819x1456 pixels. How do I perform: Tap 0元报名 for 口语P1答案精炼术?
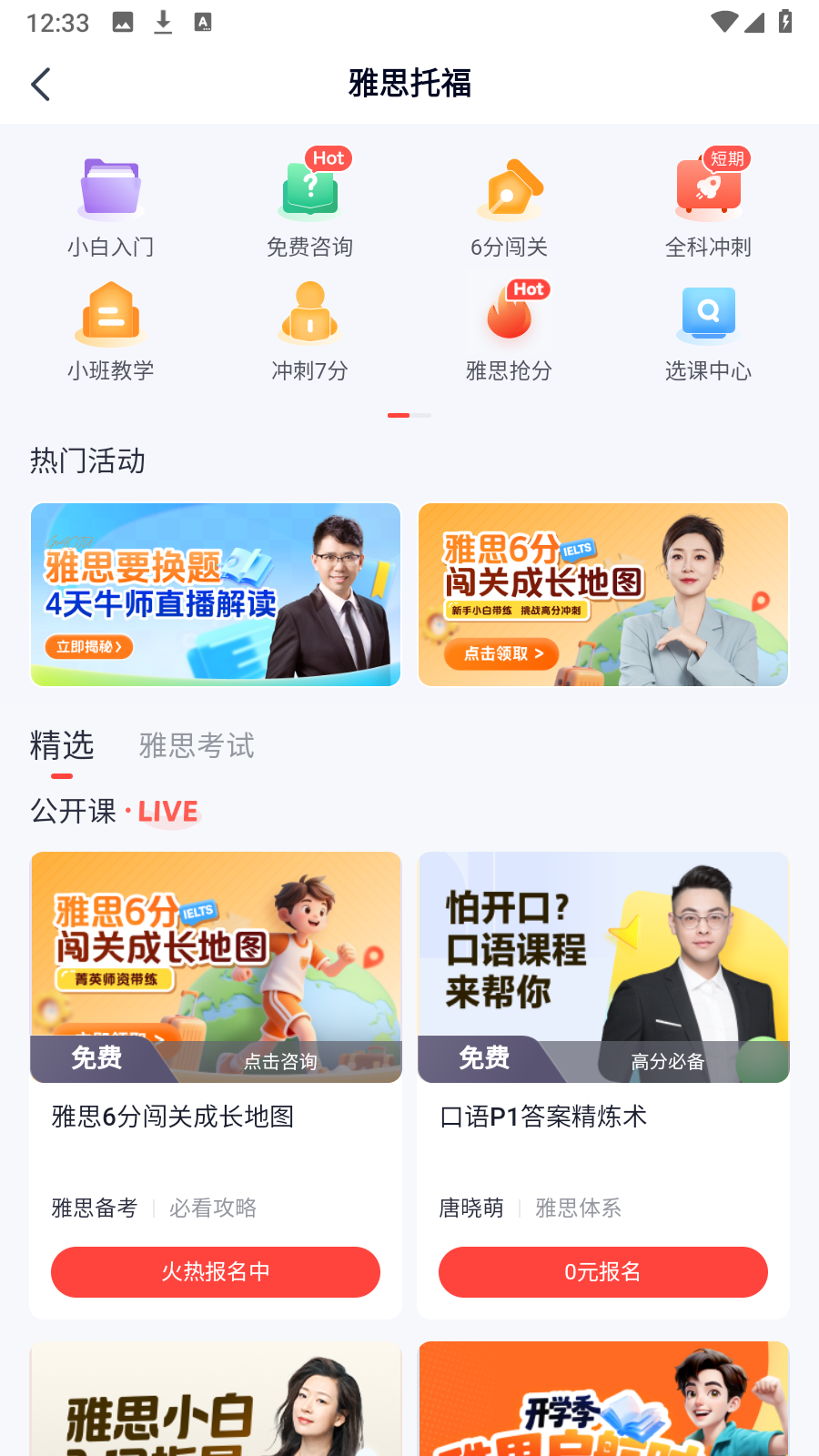click(602, 1272)
